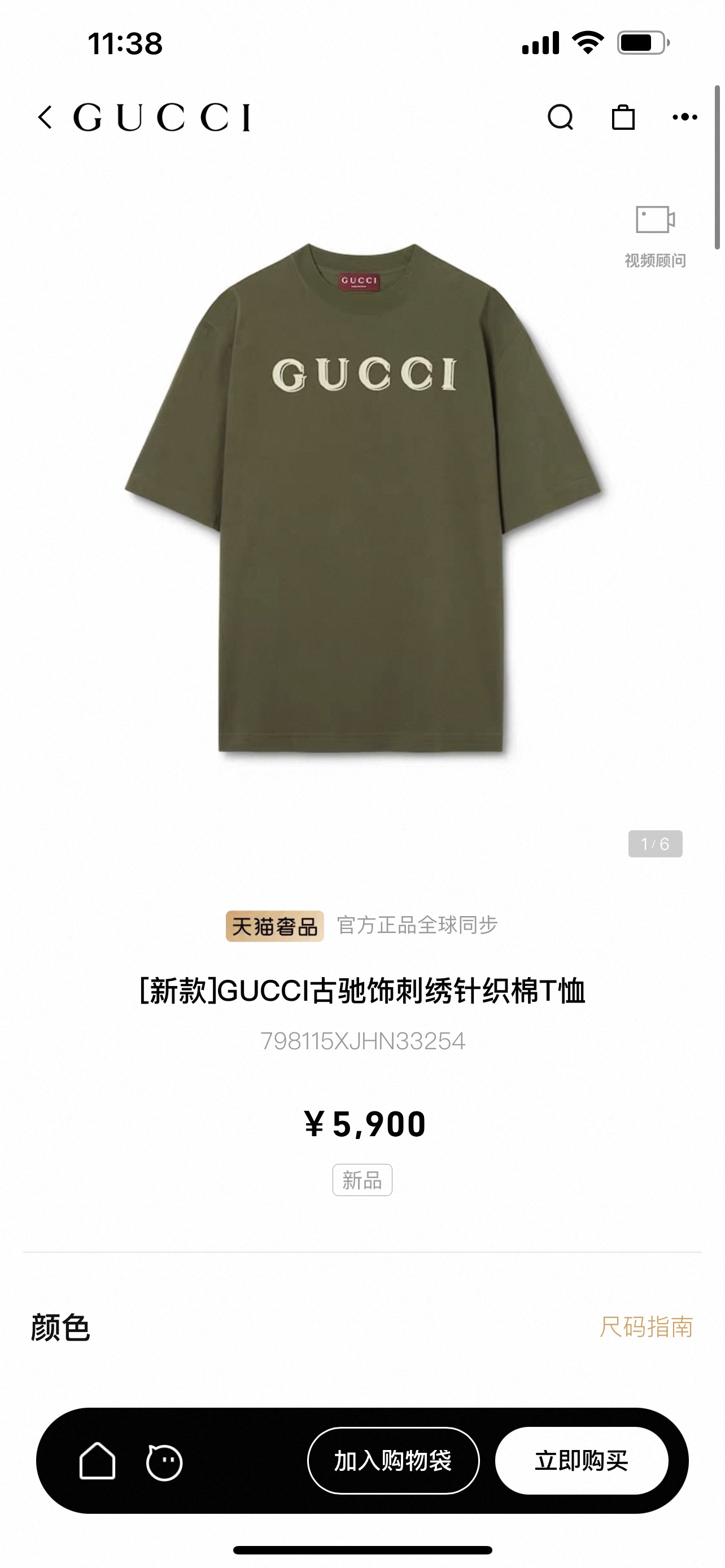Buy now with 立即购买

pos(582,1461)
